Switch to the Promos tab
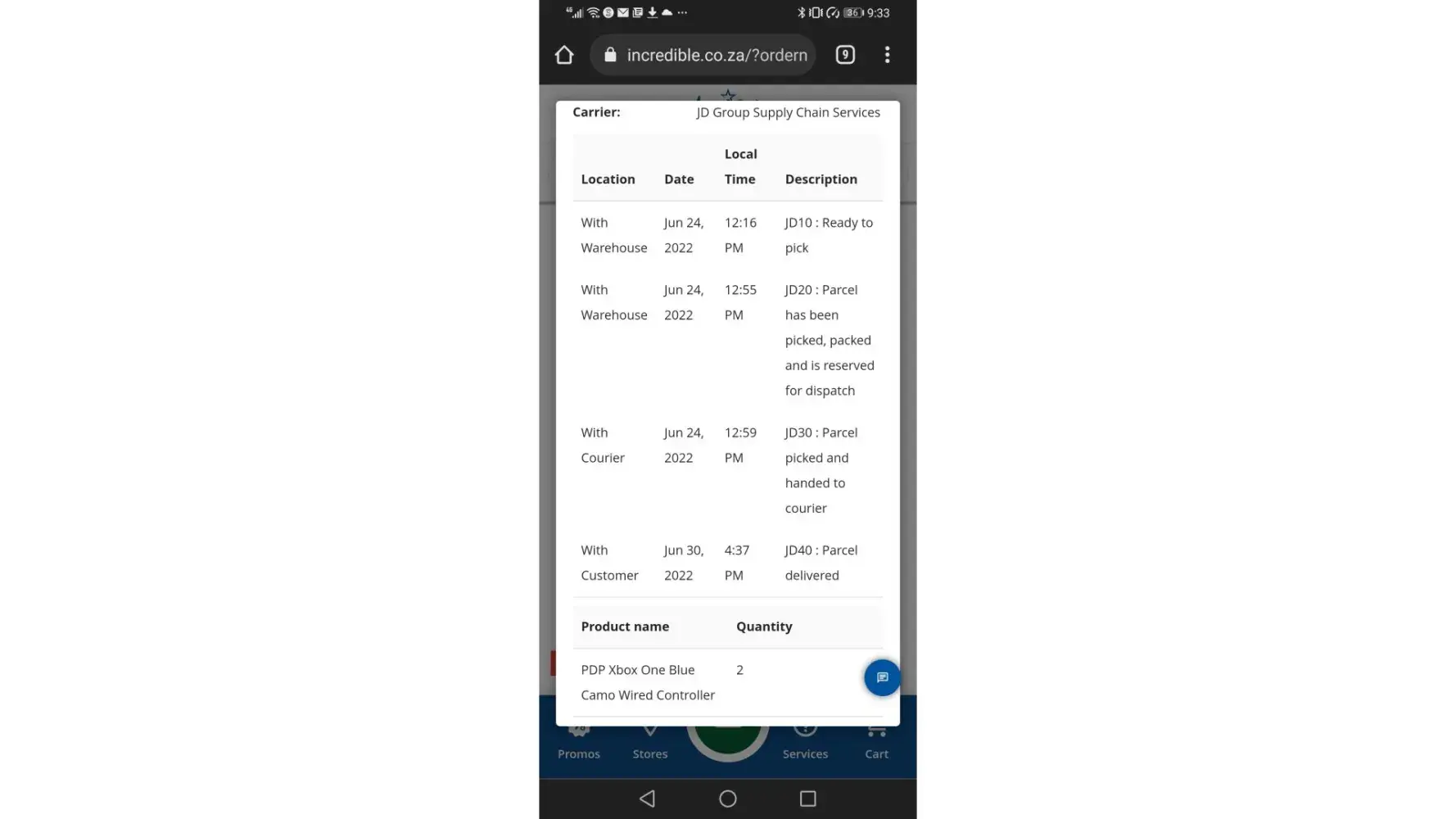Image resolution: width=1456 pixels, height=819 pixels. click(579, 744)
